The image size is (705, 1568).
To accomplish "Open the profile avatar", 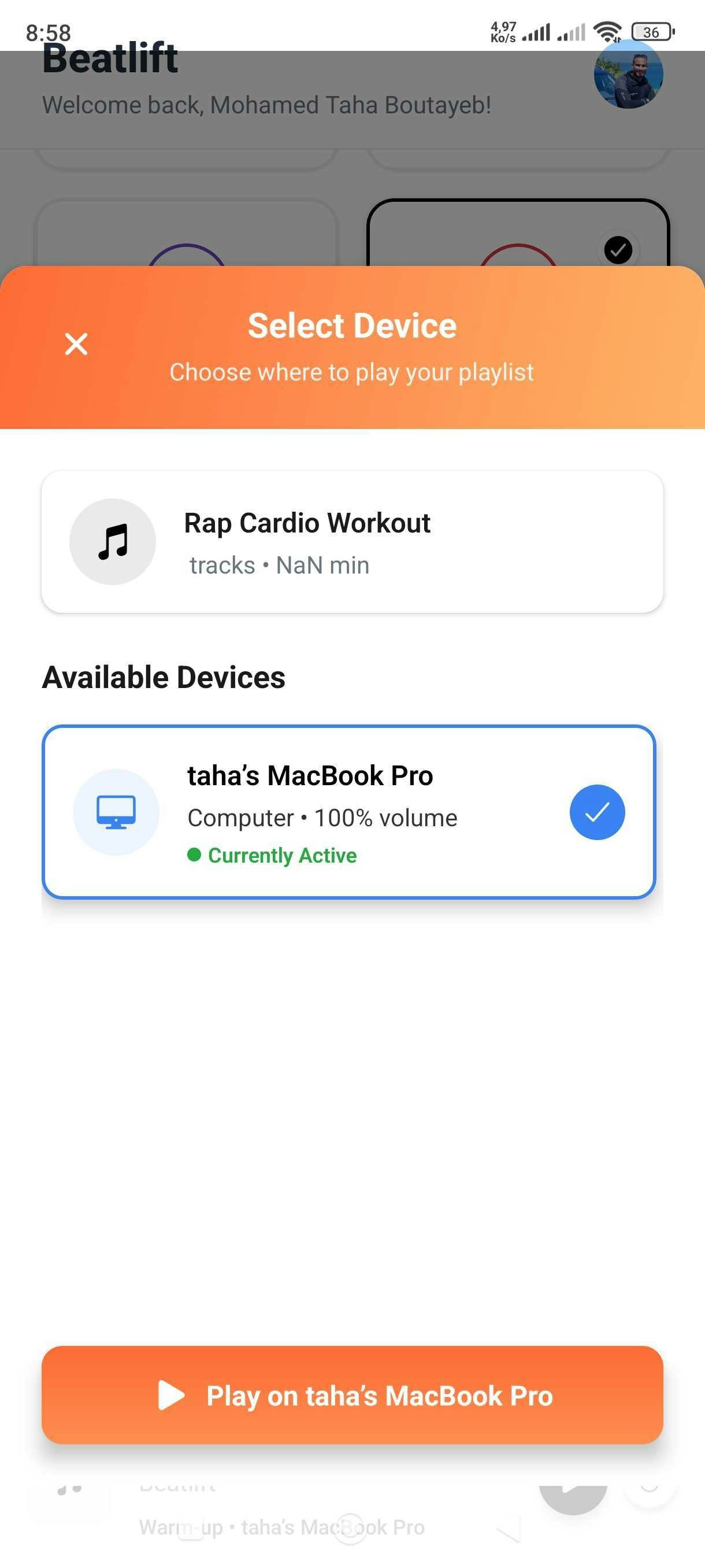I will 628,74.
